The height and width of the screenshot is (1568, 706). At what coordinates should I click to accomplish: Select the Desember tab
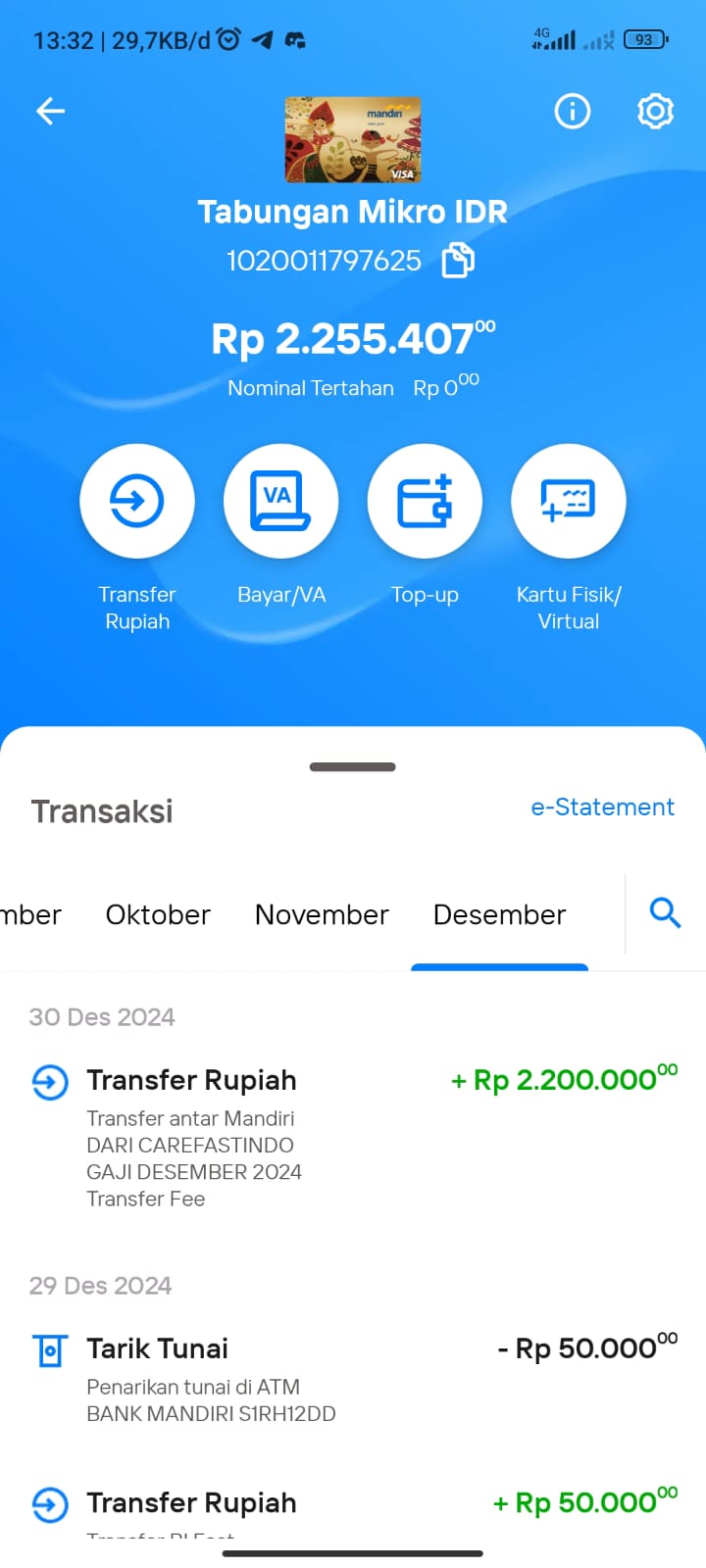tap(499, 914)
